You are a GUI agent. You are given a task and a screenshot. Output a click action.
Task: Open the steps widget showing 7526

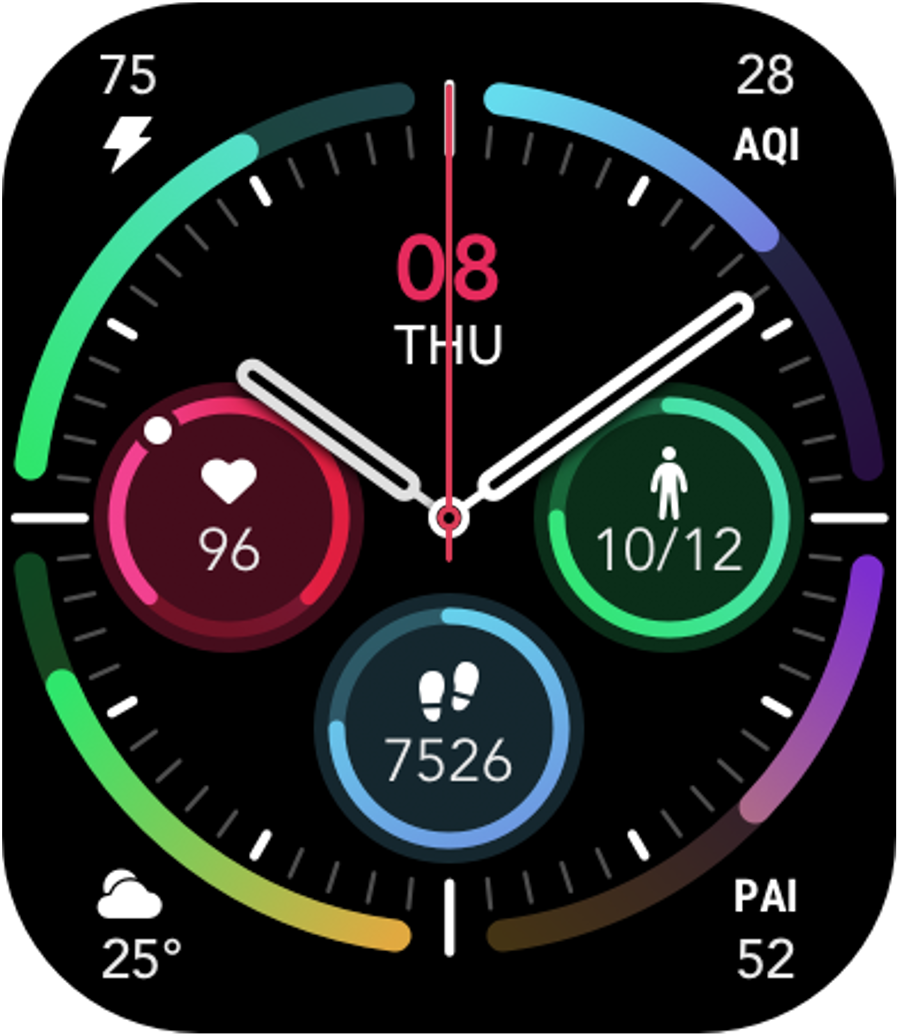point(447,727)
